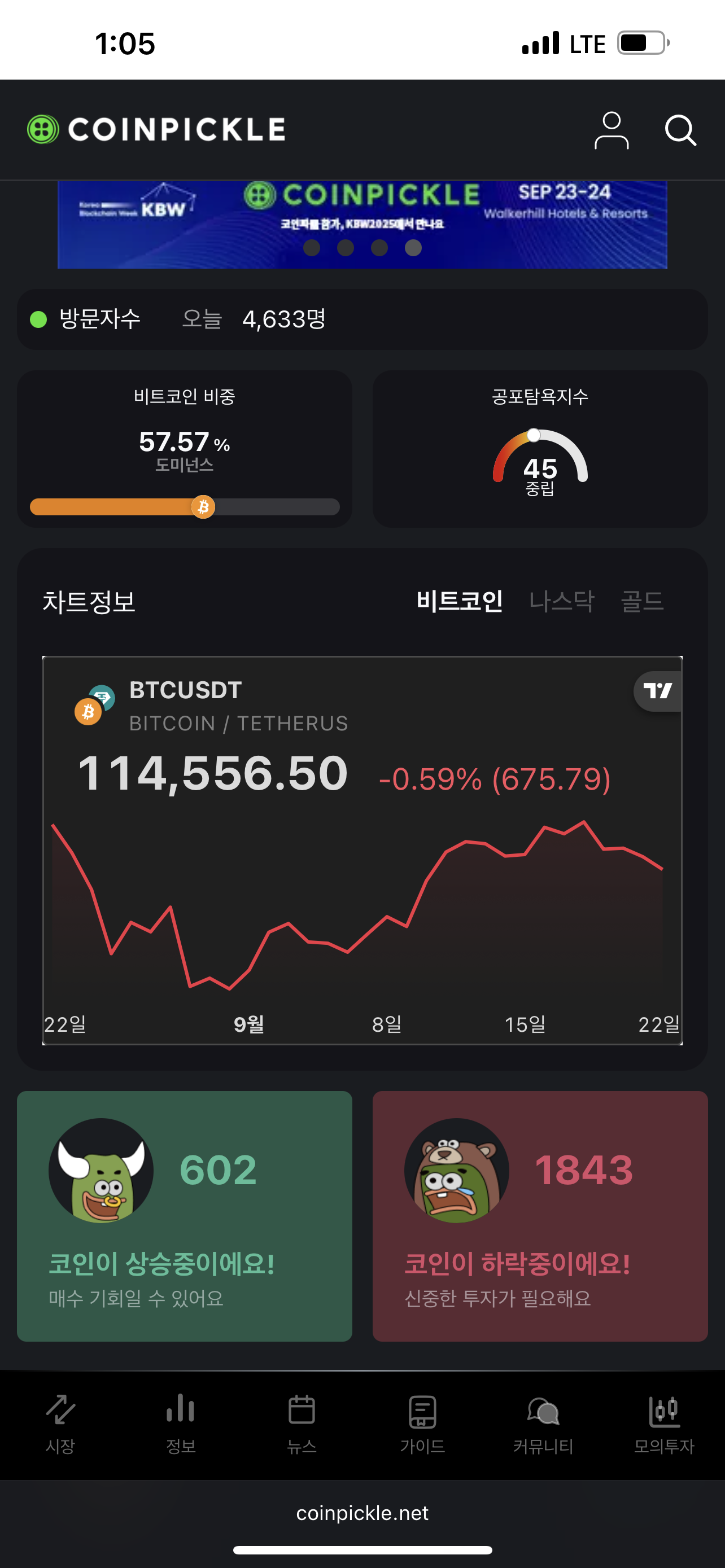
Task: Open the user profile icon
Action: pos(611,130)
